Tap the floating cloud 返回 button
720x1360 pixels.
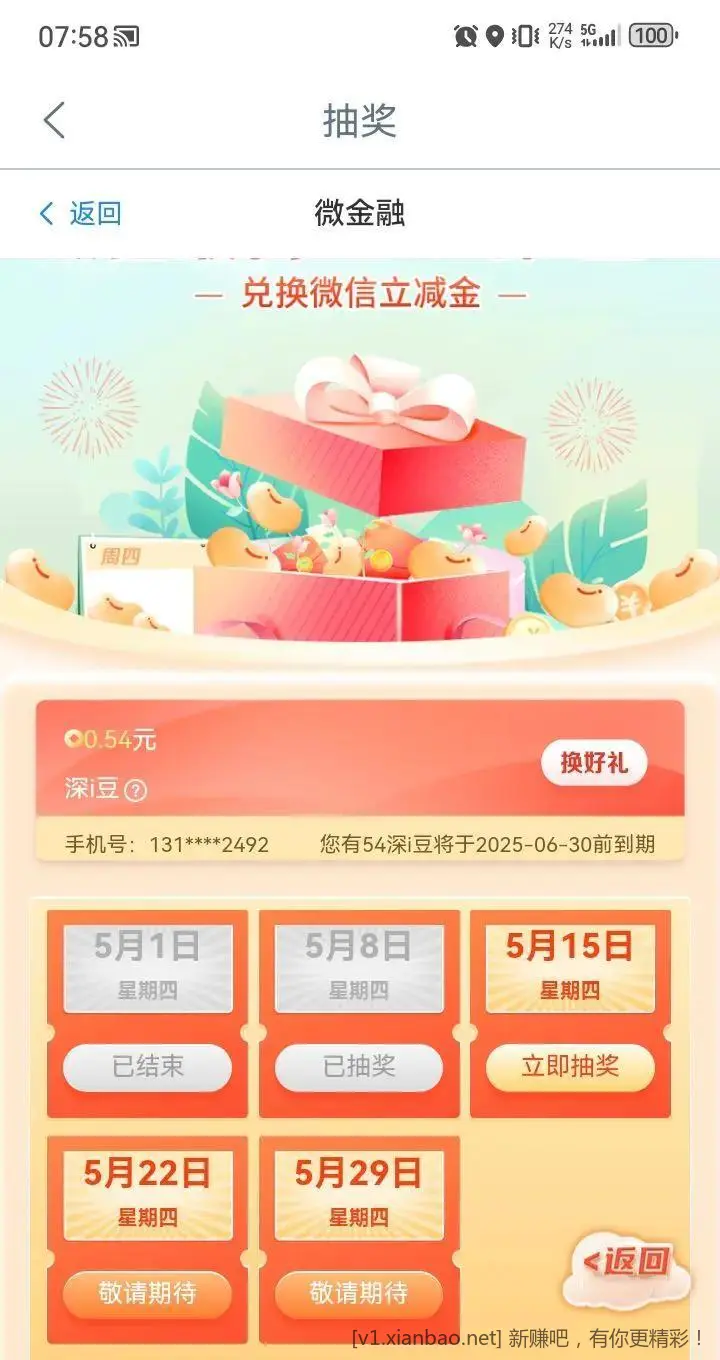point(627,1262)
